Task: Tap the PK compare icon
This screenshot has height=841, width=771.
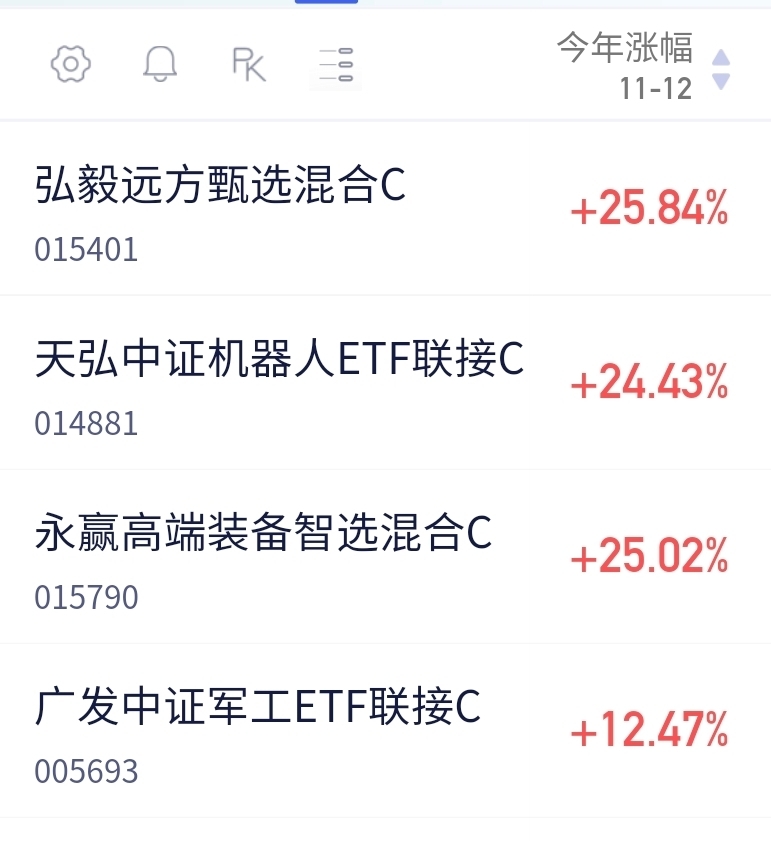Action: (248, 65)
